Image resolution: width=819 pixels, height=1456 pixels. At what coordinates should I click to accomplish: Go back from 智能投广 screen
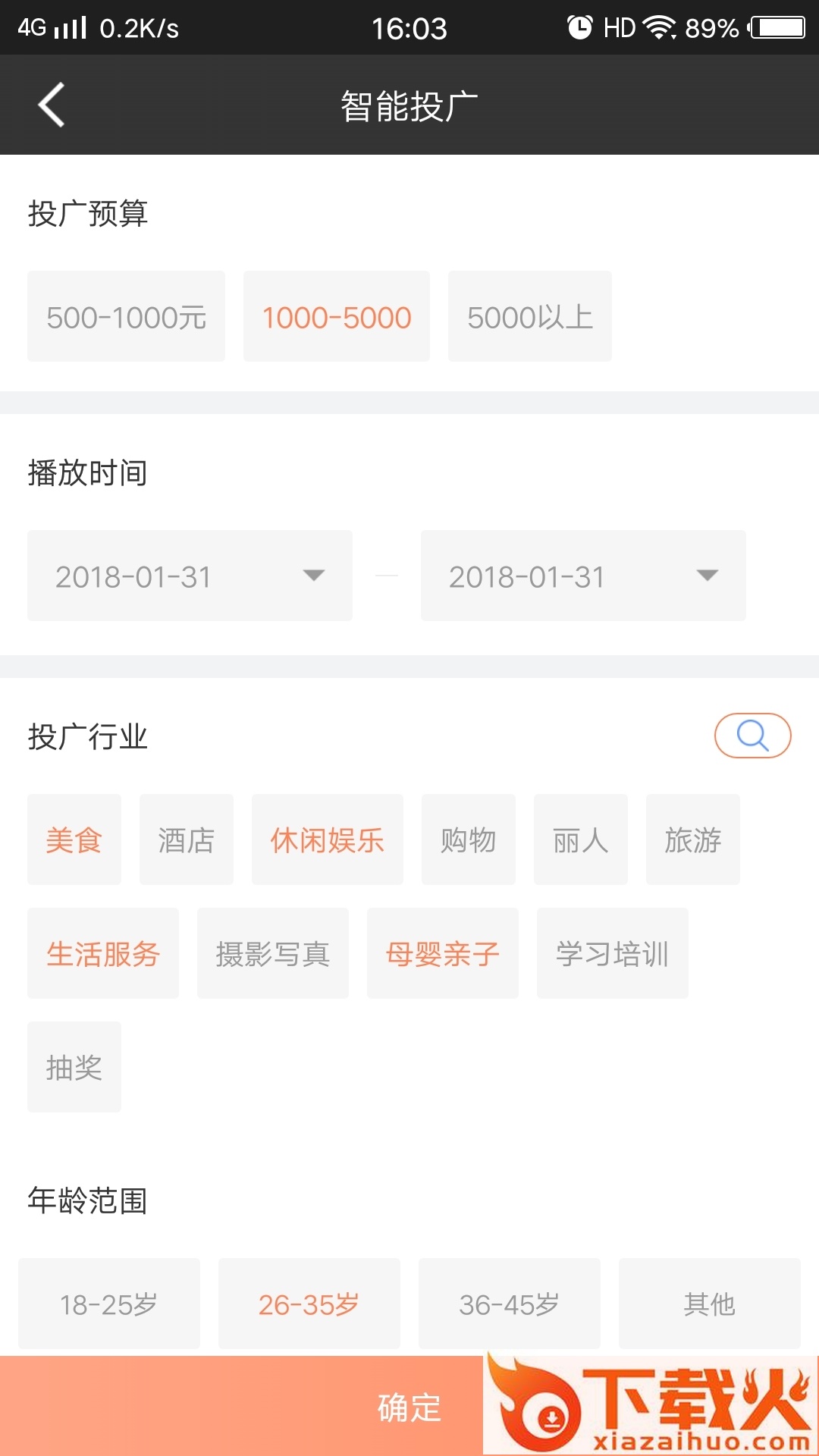point(52,105)
